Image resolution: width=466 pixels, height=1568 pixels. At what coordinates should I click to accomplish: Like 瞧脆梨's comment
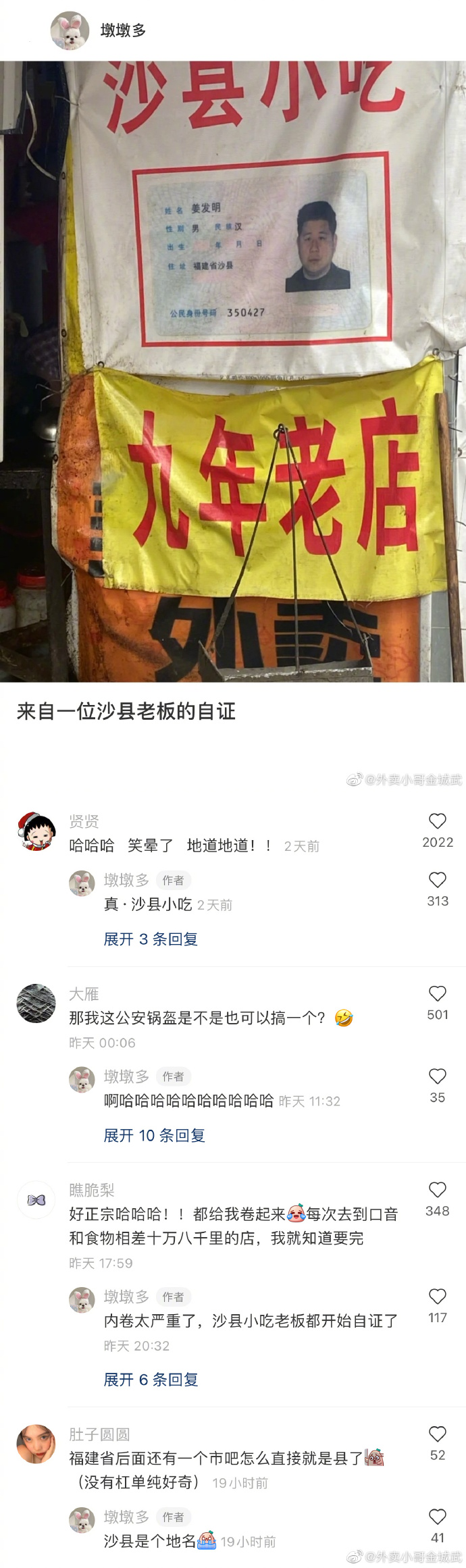pyautogui.click(x=438, y=1190)
